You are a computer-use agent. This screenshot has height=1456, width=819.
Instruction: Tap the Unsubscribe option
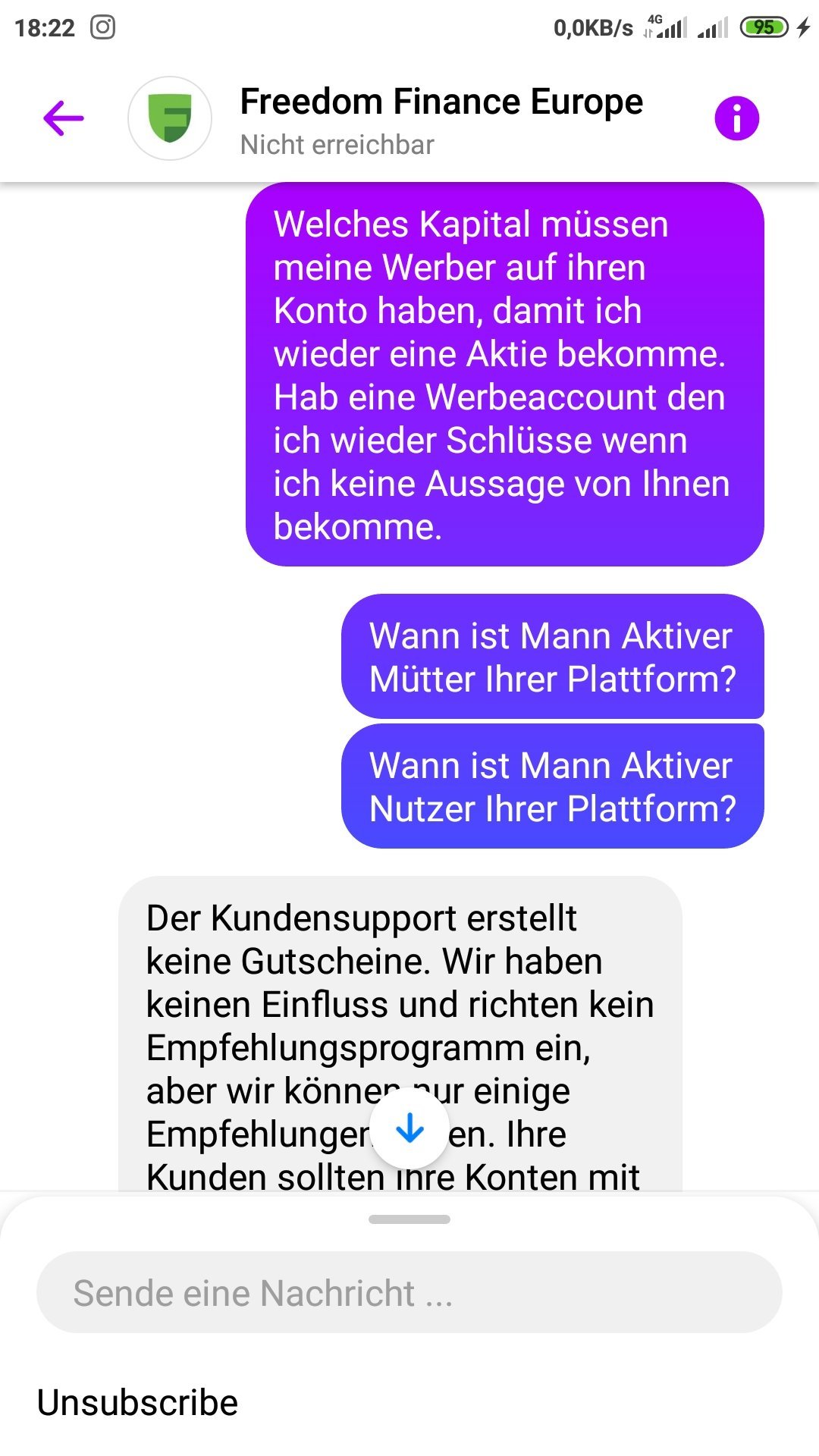(x=137, y=1402)
